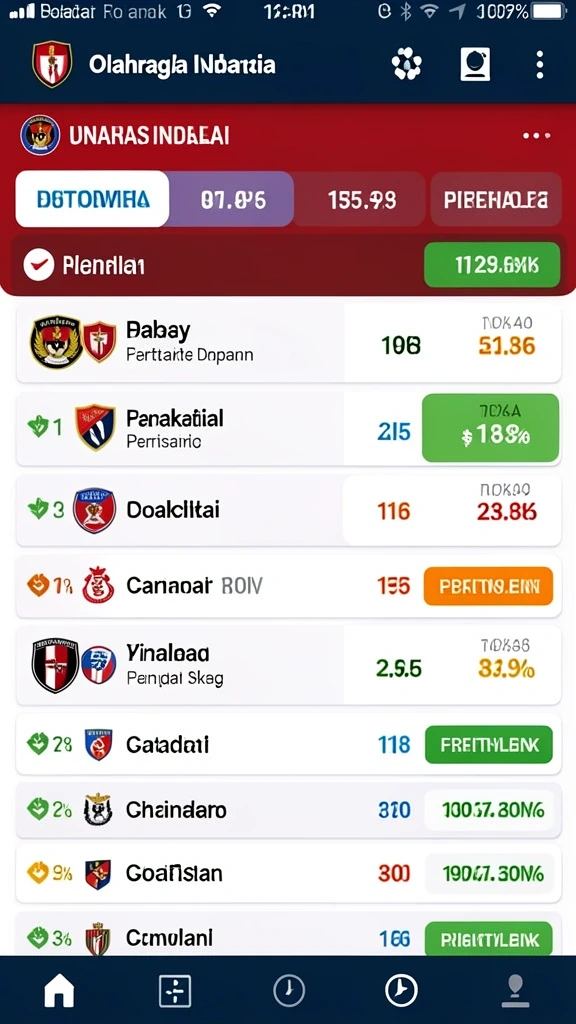Switch to the 155.98 tab

point(361,199)
